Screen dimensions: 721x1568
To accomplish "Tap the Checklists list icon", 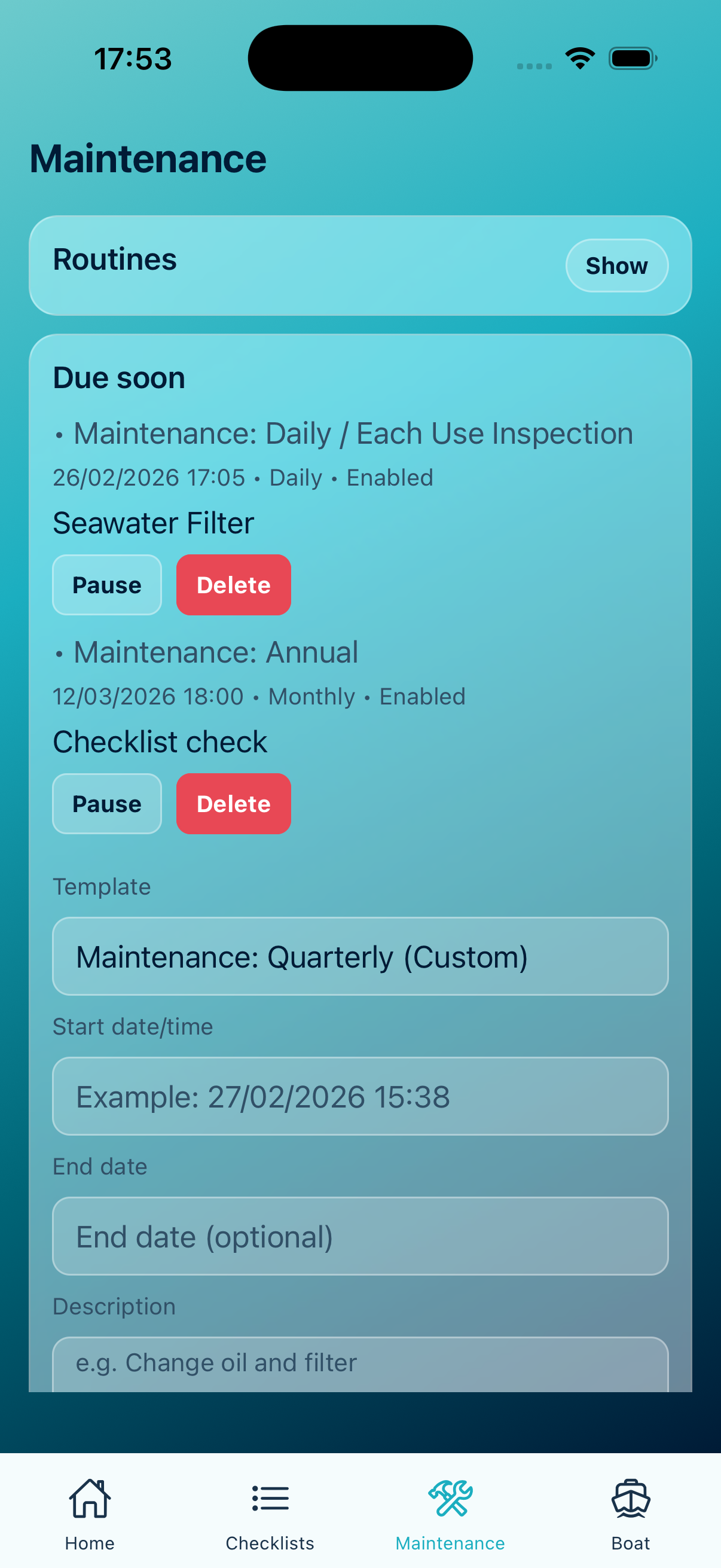I will point(270,1498).
